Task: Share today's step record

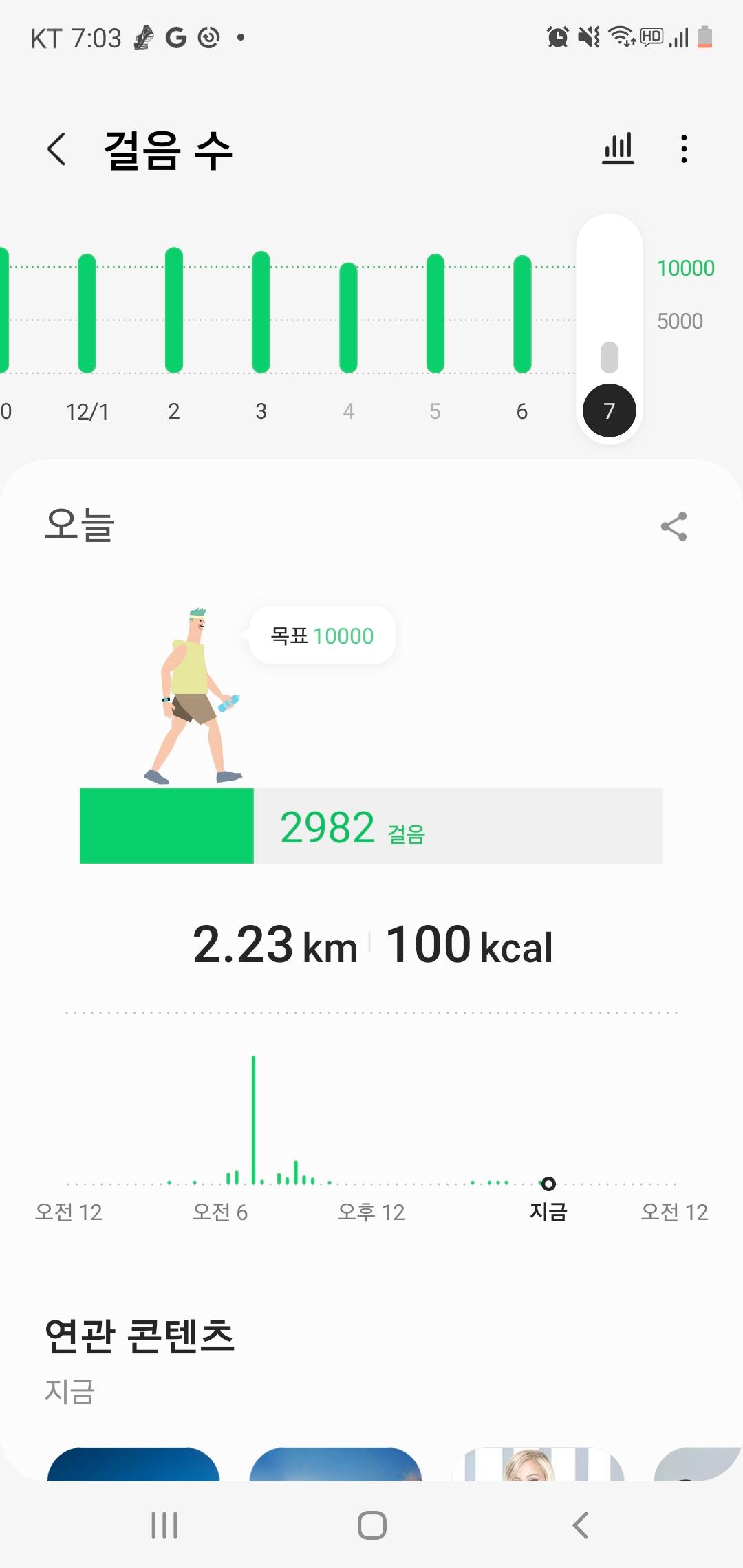Action: pos(674,527)
